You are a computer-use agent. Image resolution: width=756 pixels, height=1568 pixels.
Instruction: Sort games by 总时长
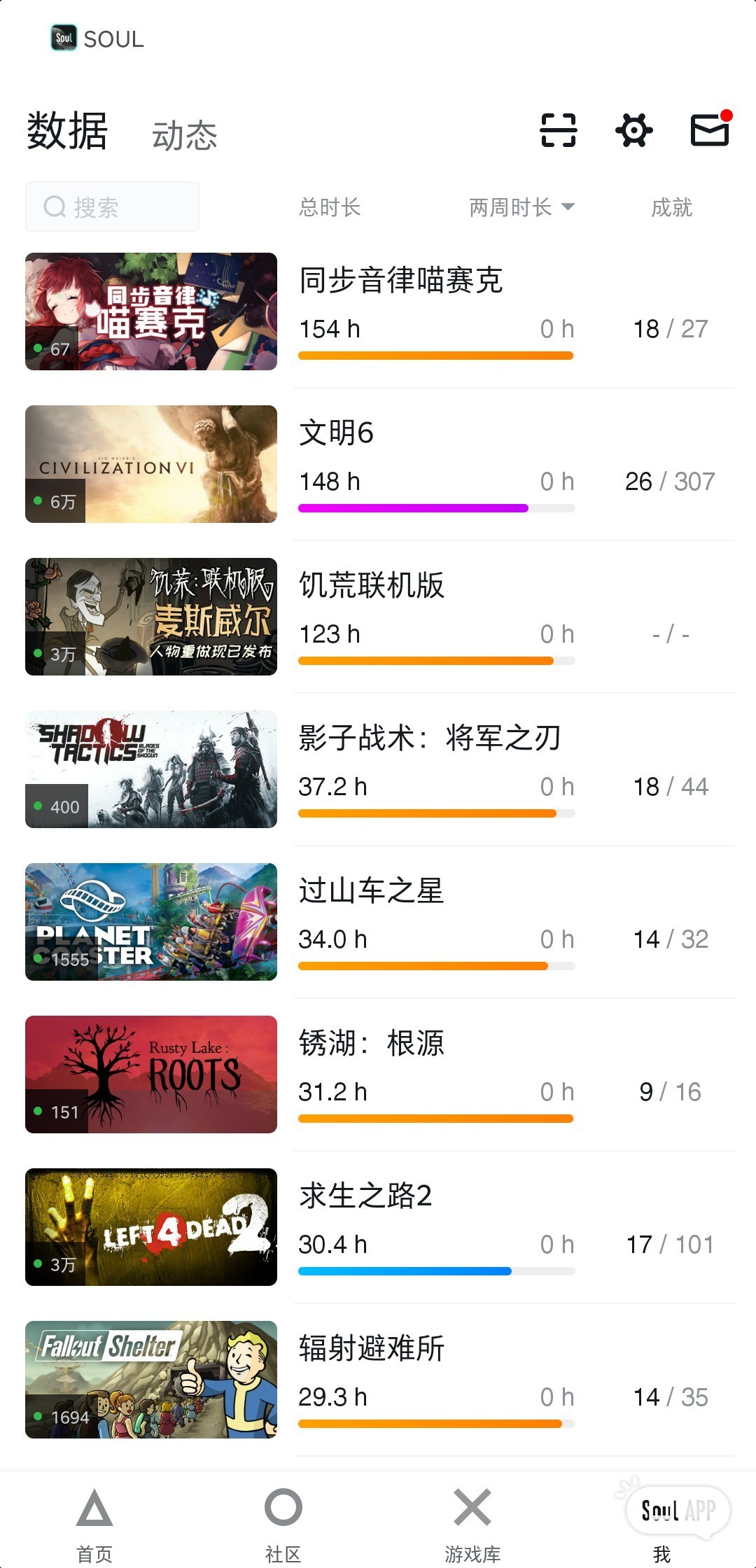(x=330, y=207)
